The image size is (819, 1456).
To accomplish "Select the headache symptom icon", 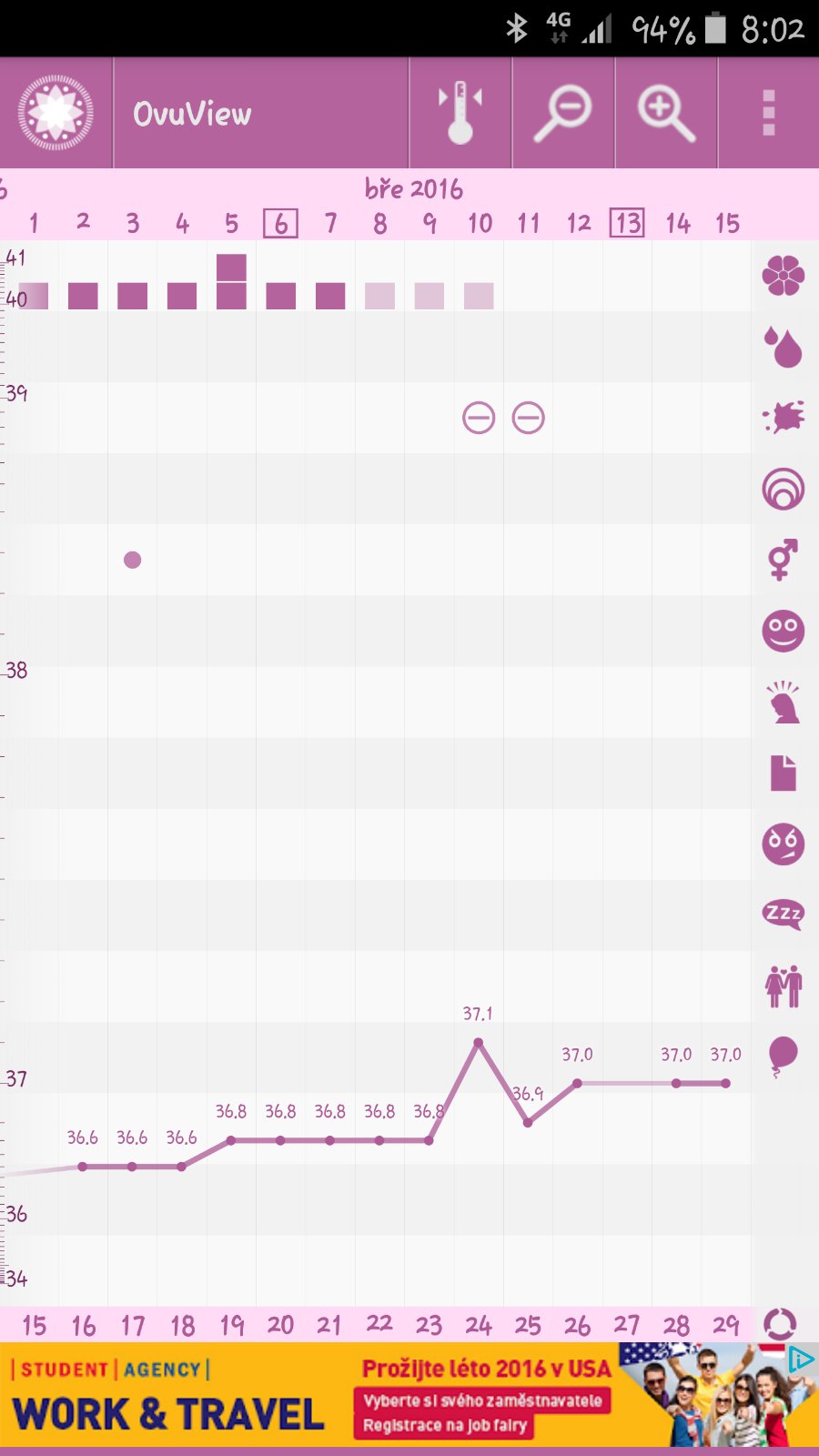I will [x=783, y=702].
